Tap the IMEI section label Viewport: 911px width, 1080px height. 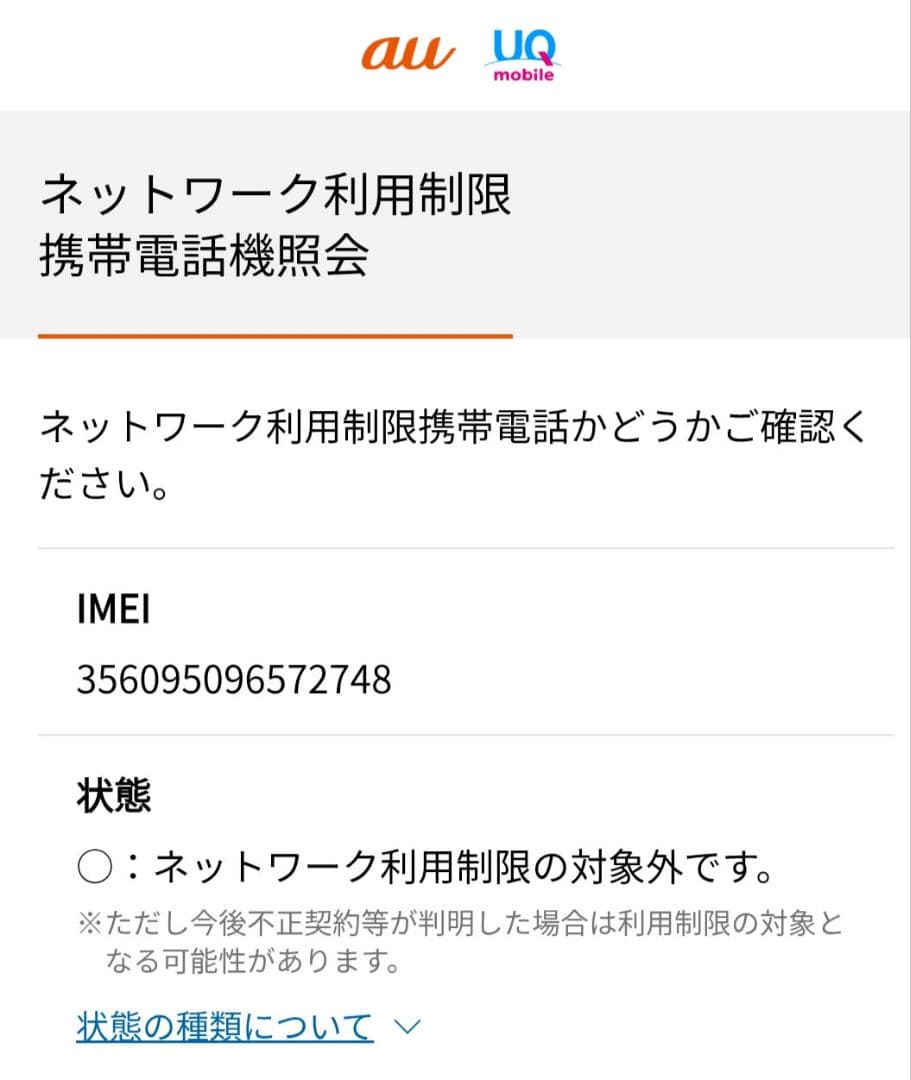click(112, 612)
